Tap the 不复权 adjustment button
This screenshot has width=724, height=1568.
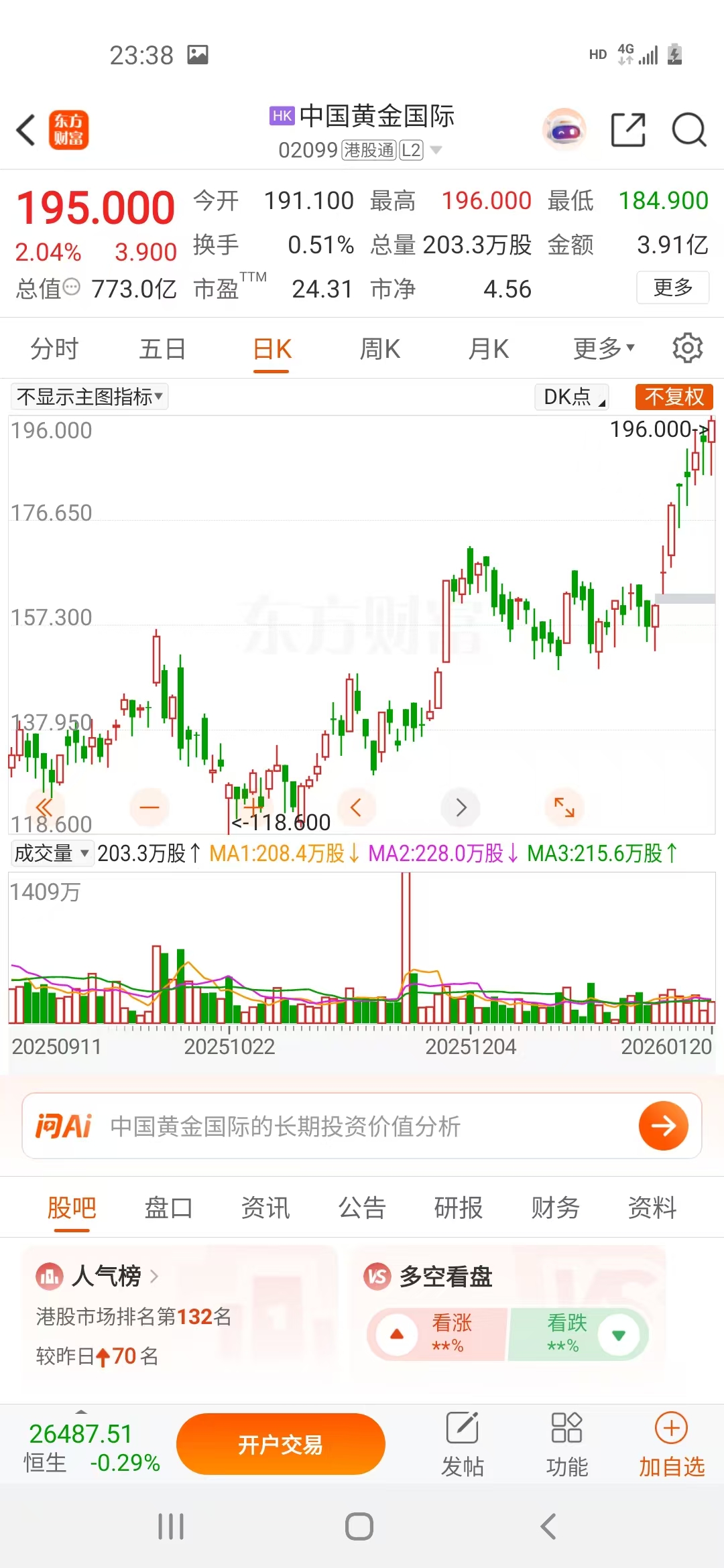click(x=674, y=397)
